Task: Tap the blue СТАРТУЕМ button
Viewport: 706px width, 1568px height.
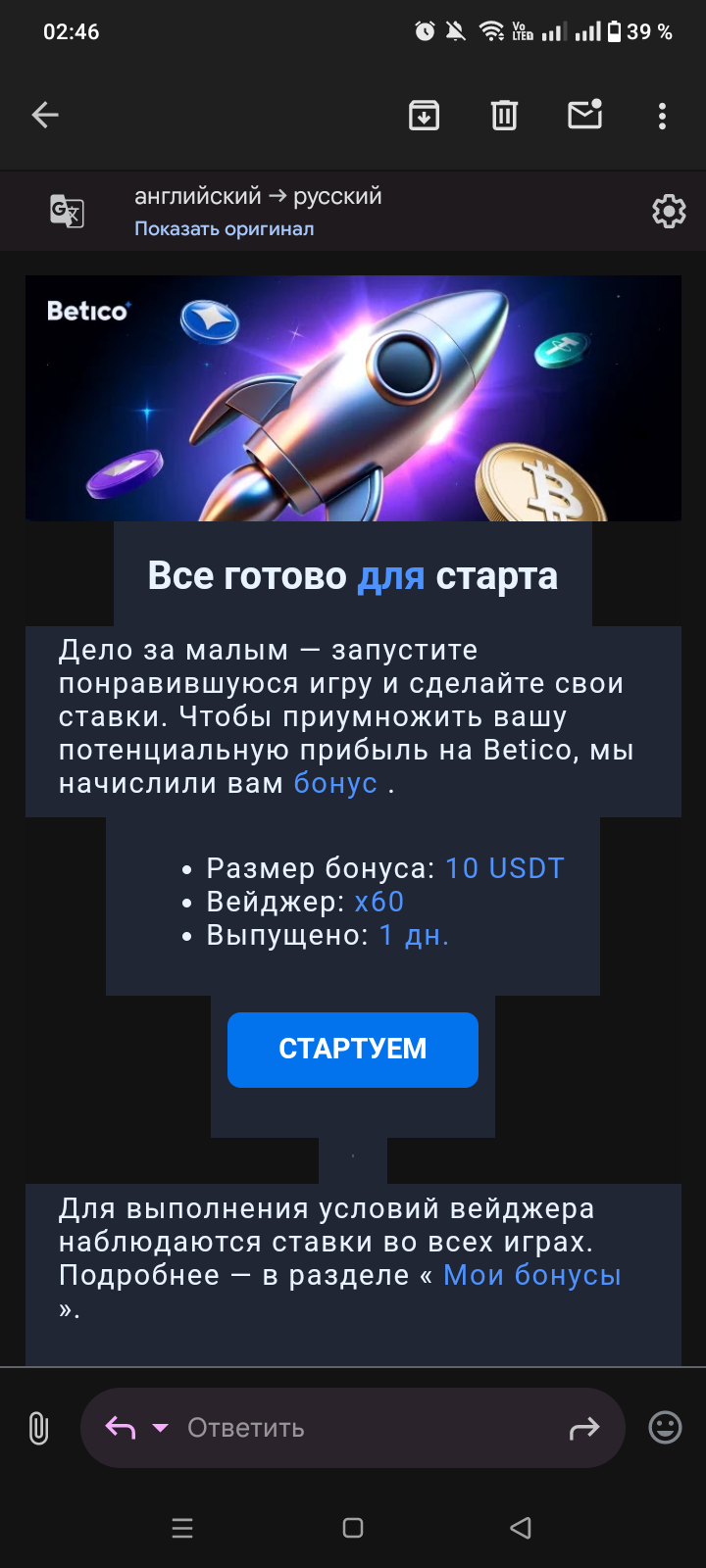Action: (353, 1050)
